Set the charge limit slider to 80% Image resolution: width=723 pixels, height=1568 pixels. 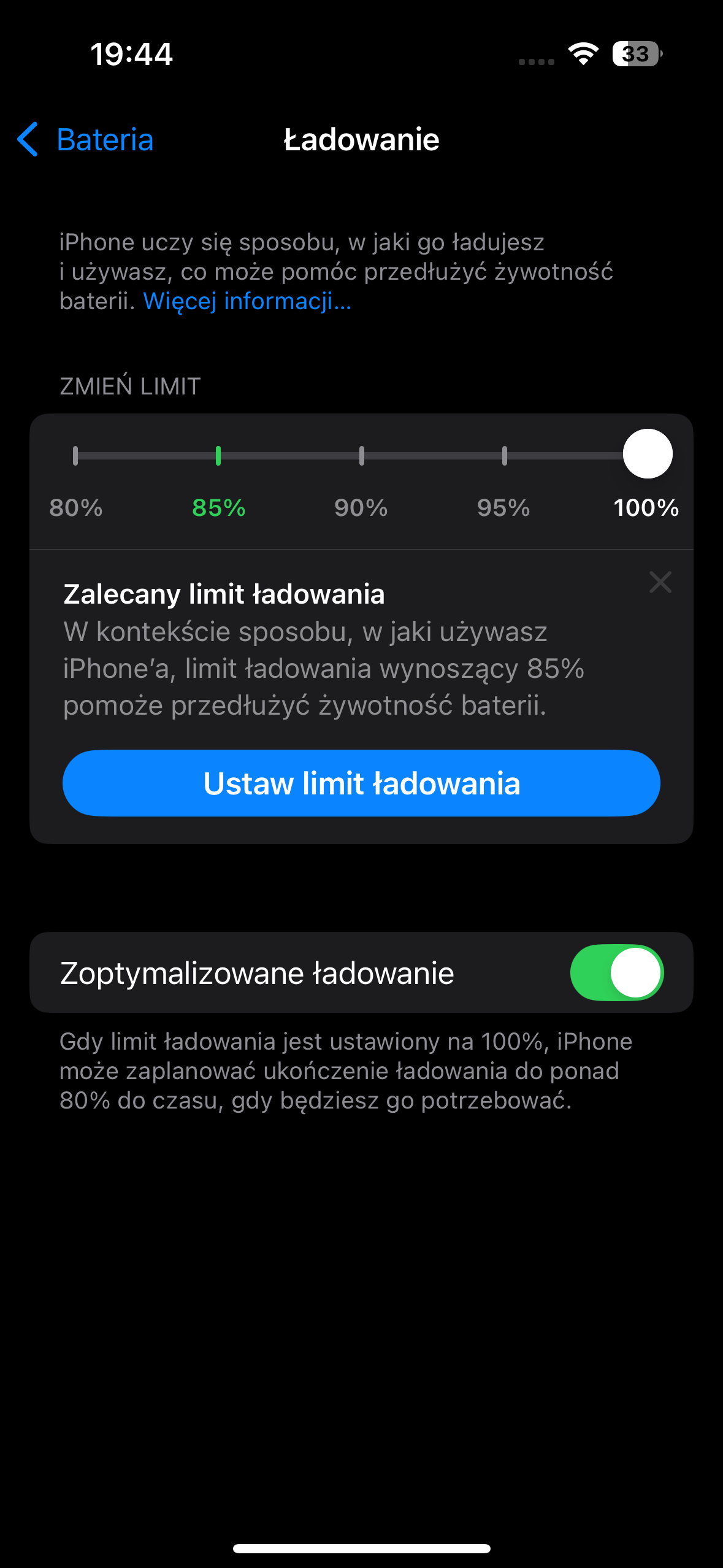75,456
